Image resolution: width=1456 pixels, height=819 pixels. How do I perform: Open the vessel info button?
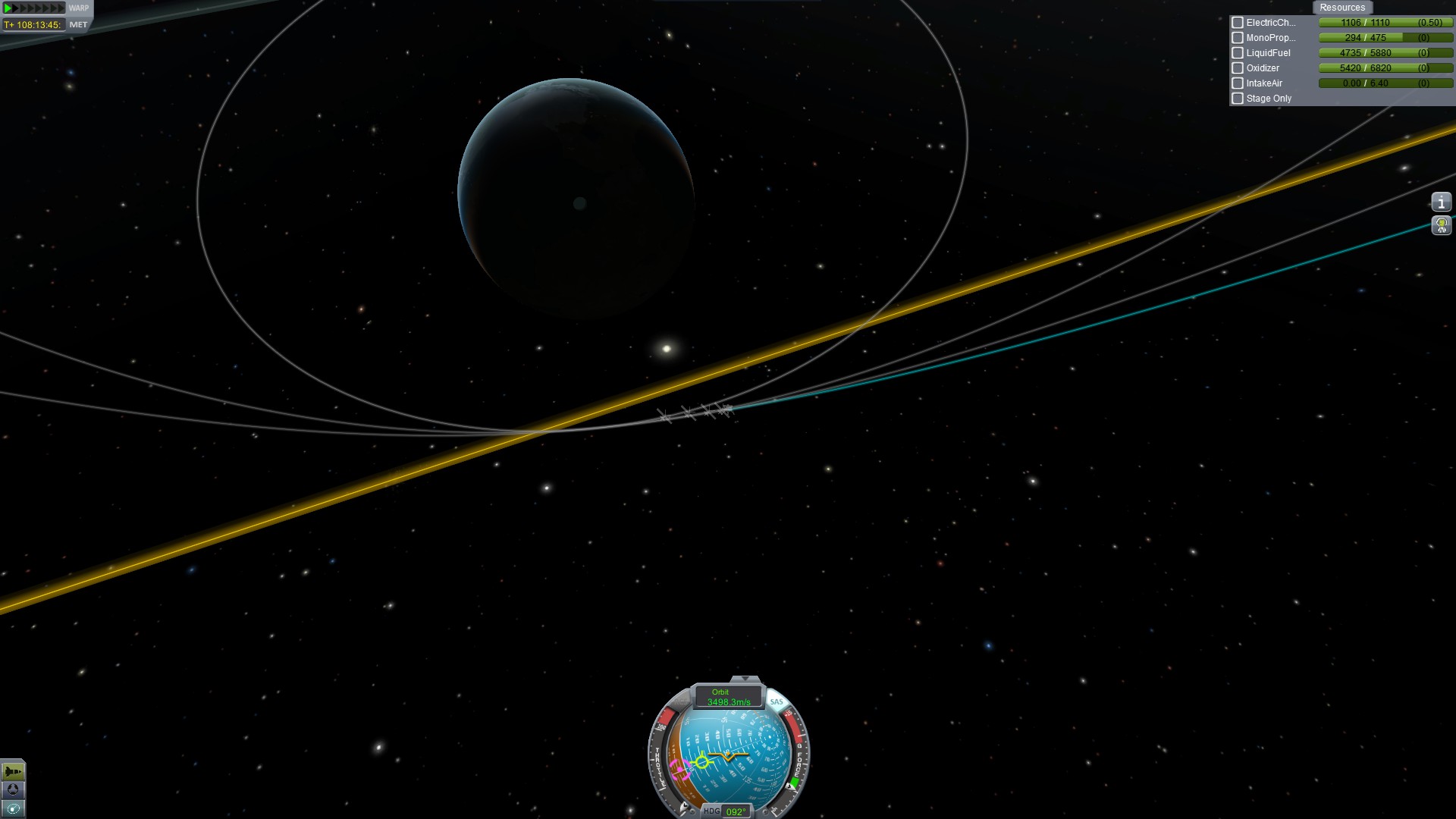pos(1441,202)
